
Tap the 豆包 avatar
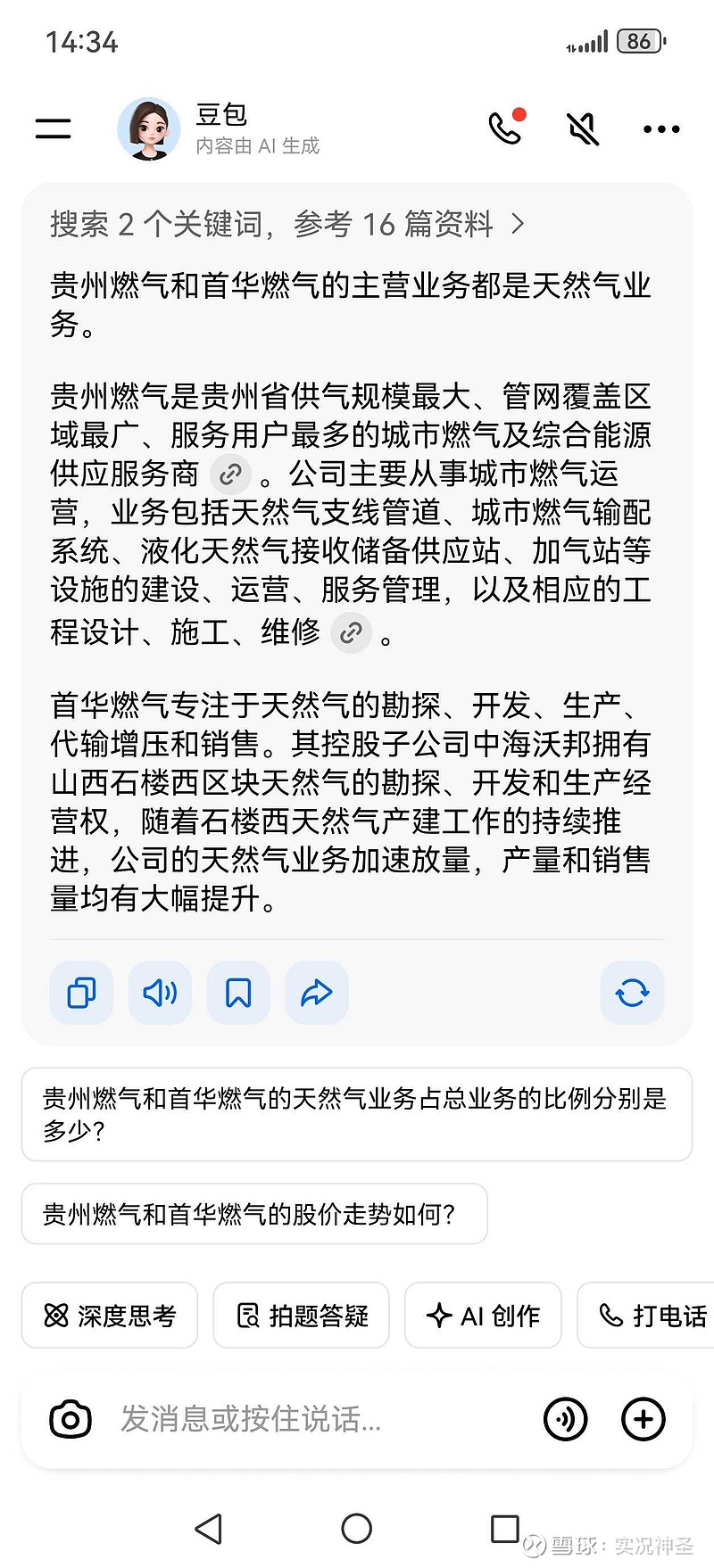[150, 128]
